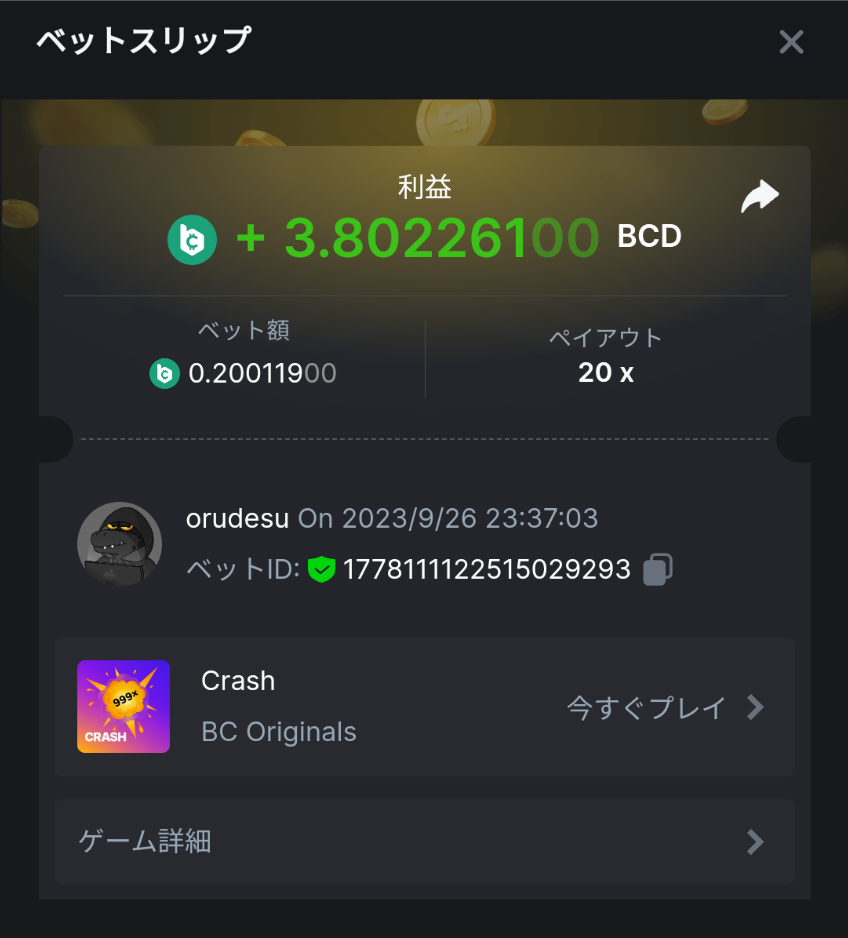Share this bet result

759,196
